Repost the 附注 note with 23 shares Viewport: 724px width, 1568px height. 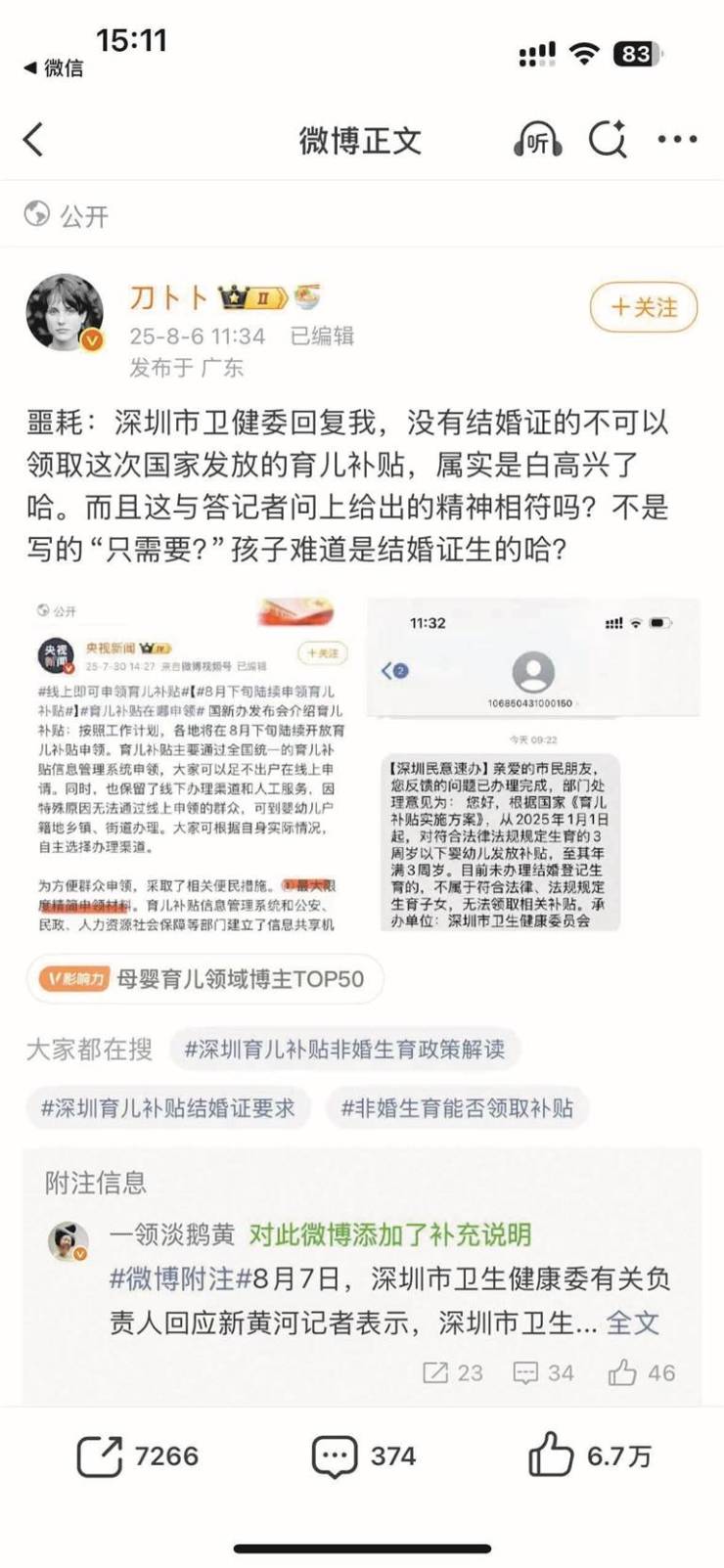(452, 1372)
